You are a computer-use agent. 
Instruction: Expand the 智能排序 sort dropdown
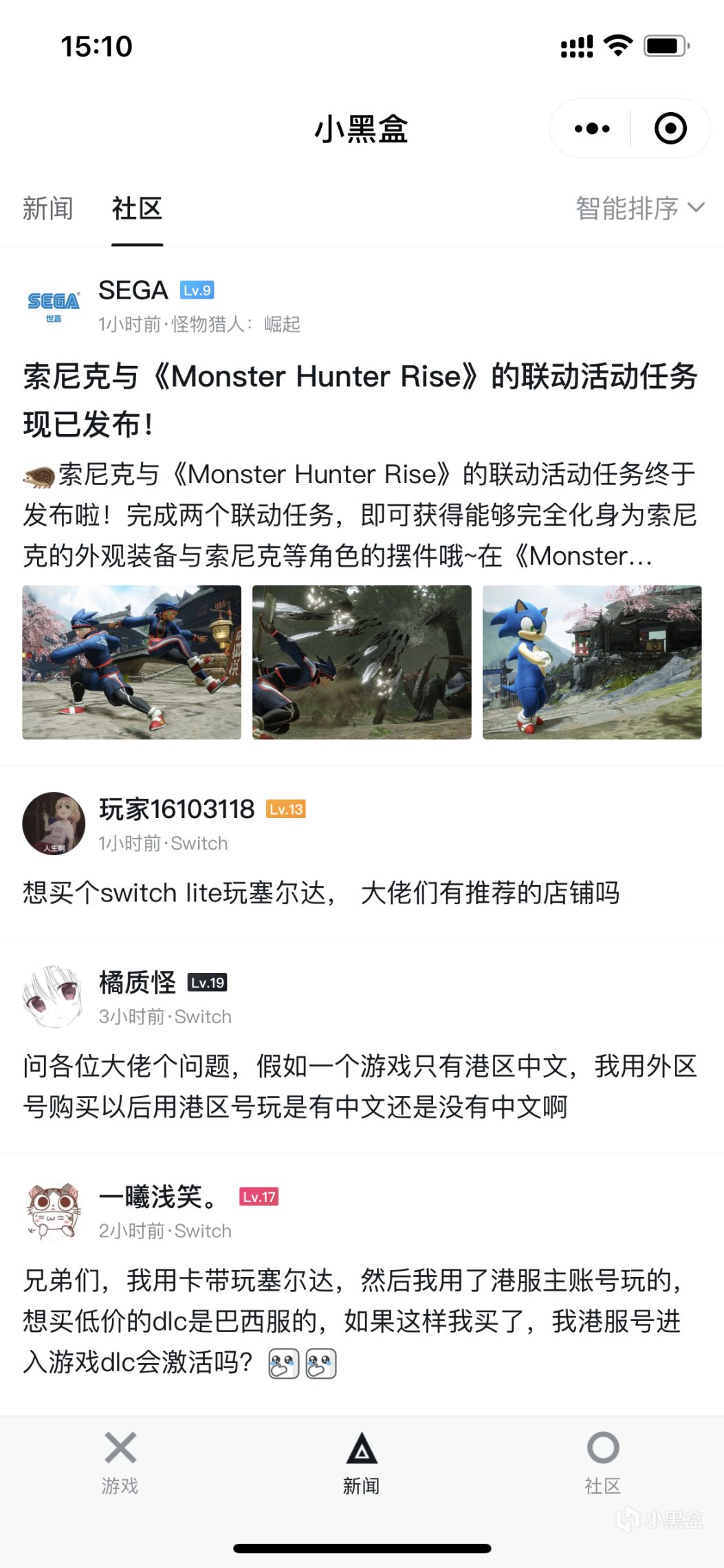pyautogui.click(x=639, y=208)
